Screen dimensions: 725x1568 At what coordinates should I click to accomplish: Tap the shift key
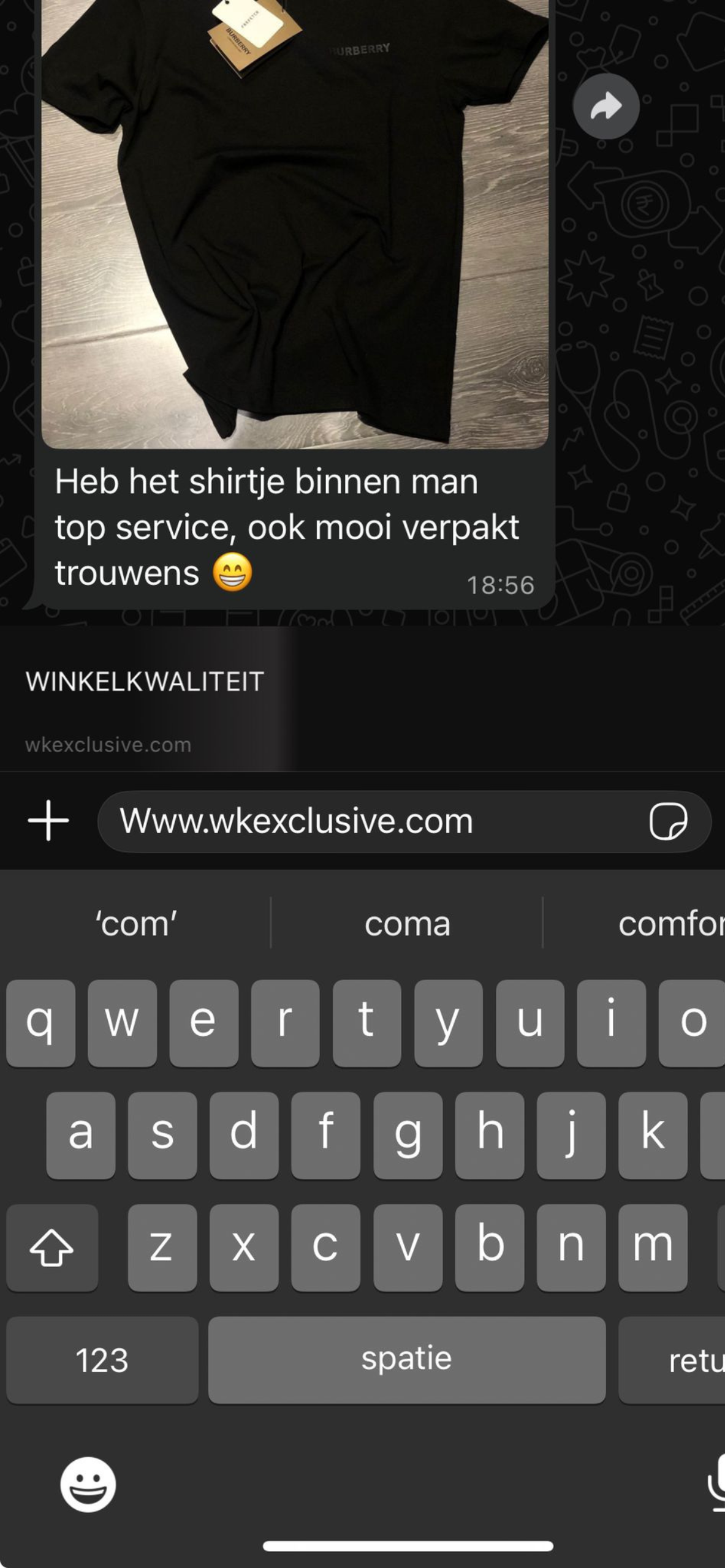coord(52,1248)
